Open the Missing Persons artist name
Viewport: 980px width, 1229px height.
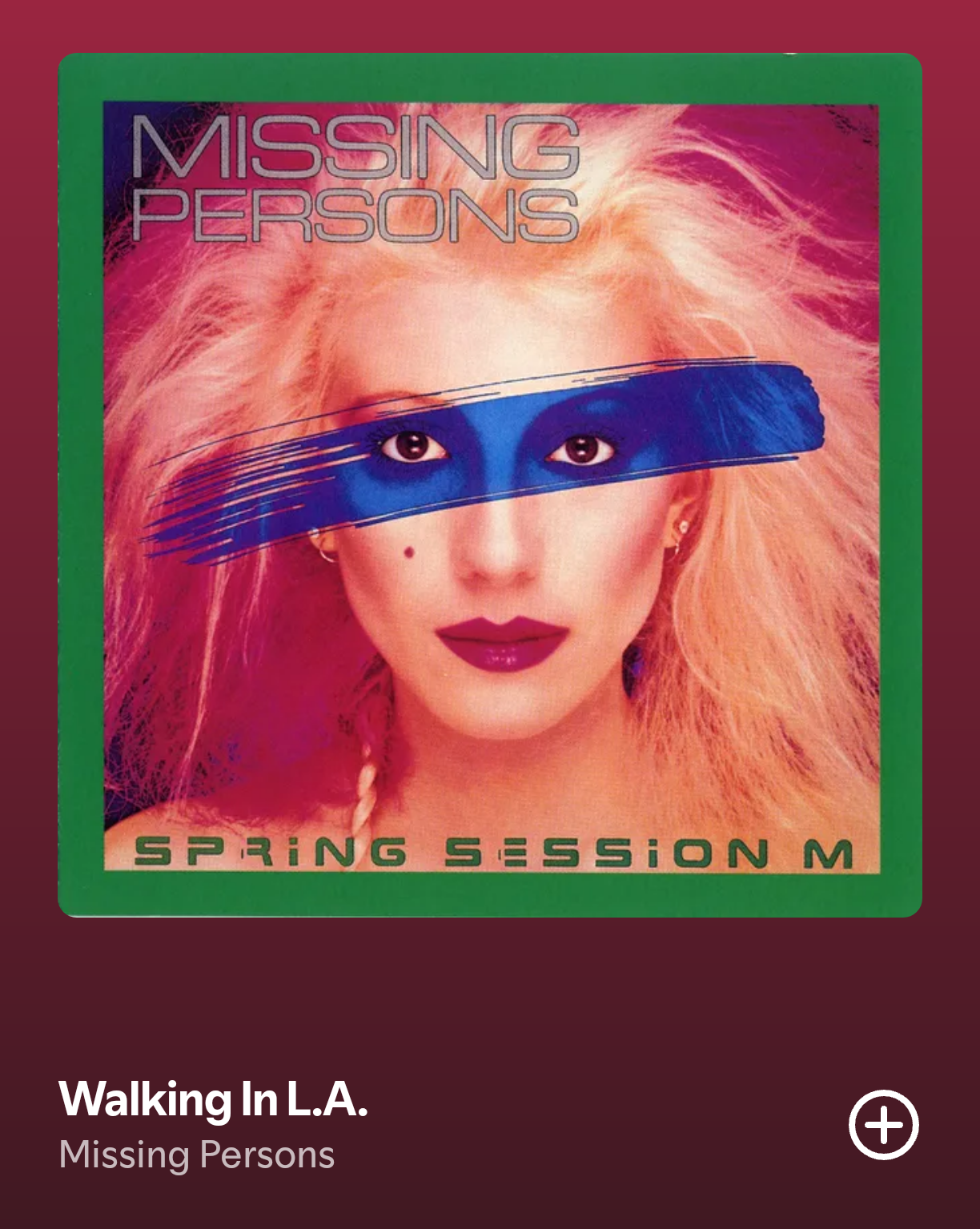click(x=197, y=1155)
